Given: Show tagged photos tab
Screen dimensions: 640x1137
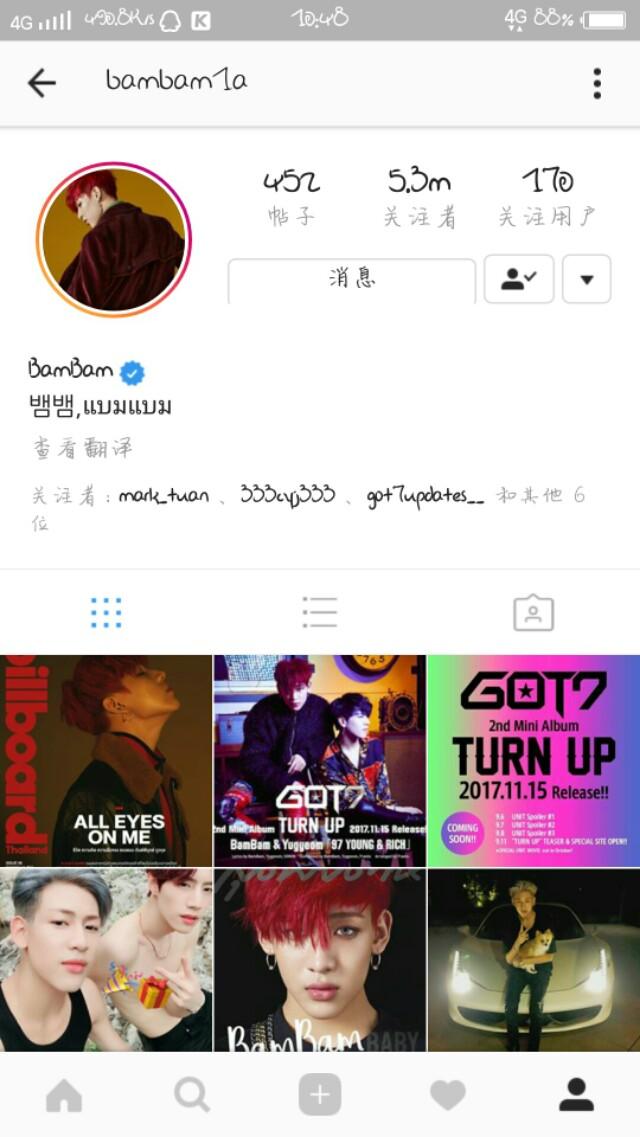Looking at the screenshot, I should pos(533,612).
